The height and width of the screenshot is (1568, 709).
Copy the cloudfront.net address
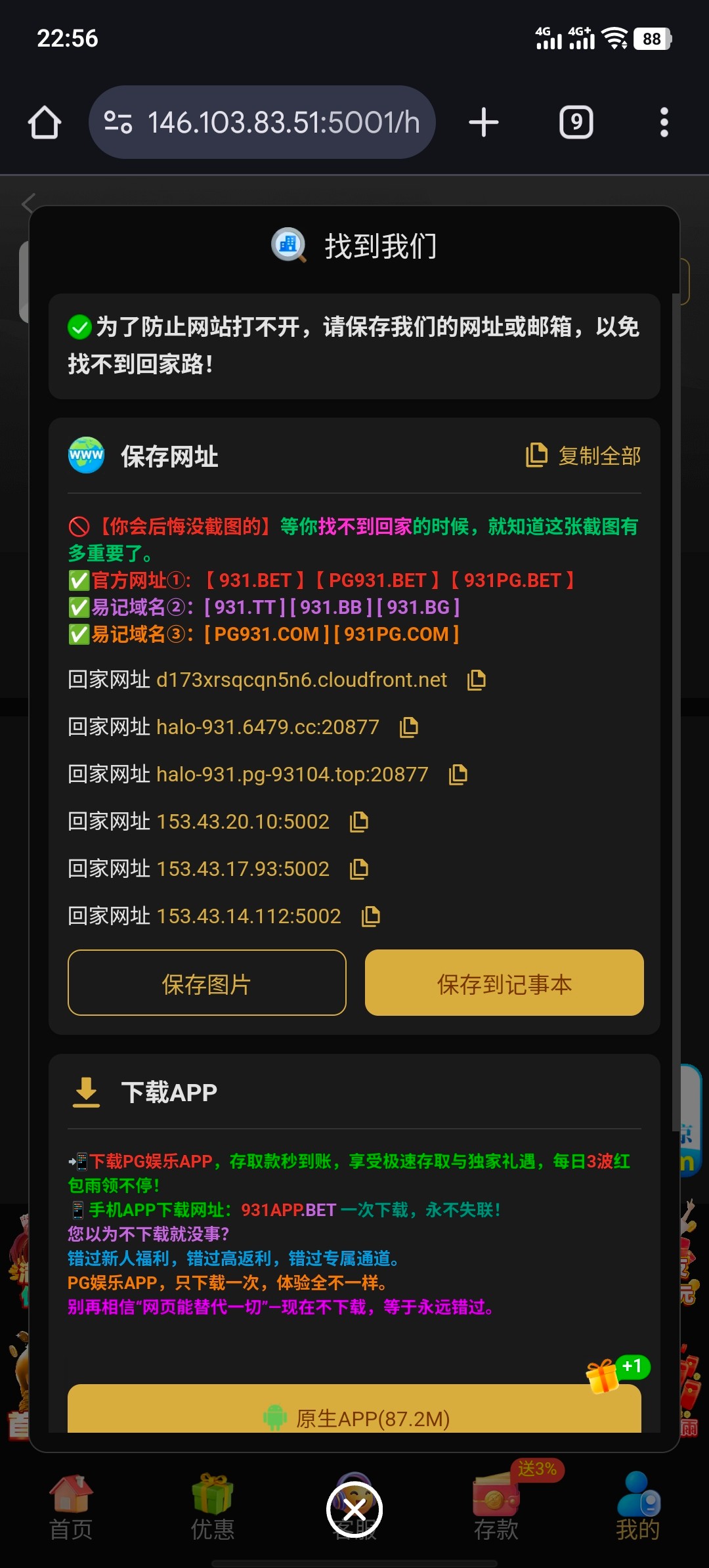tap(477, 680)
